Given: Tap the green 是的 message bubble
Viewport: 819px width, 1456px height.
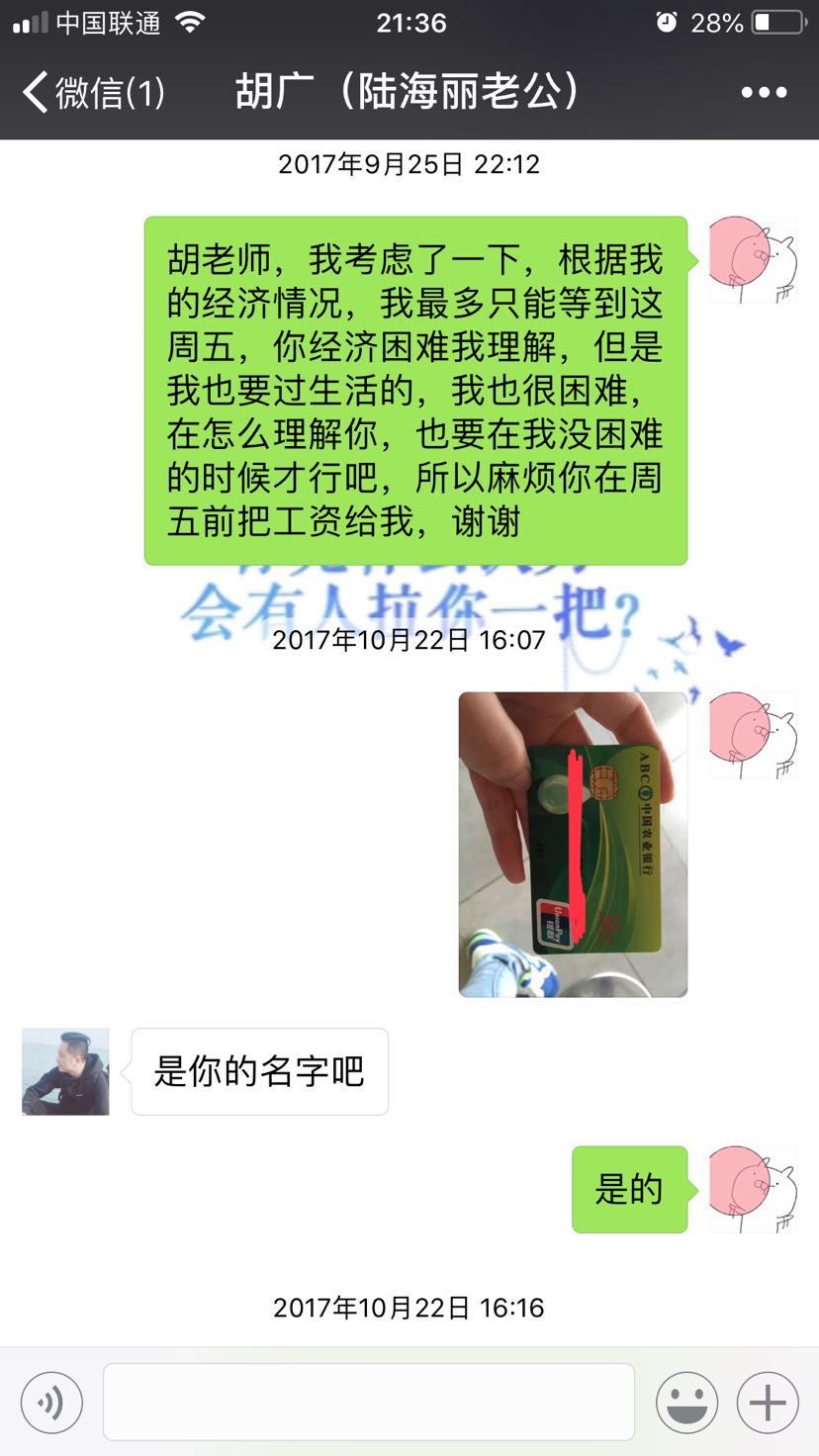Looking at the screenshot, I should (629, 1189).
